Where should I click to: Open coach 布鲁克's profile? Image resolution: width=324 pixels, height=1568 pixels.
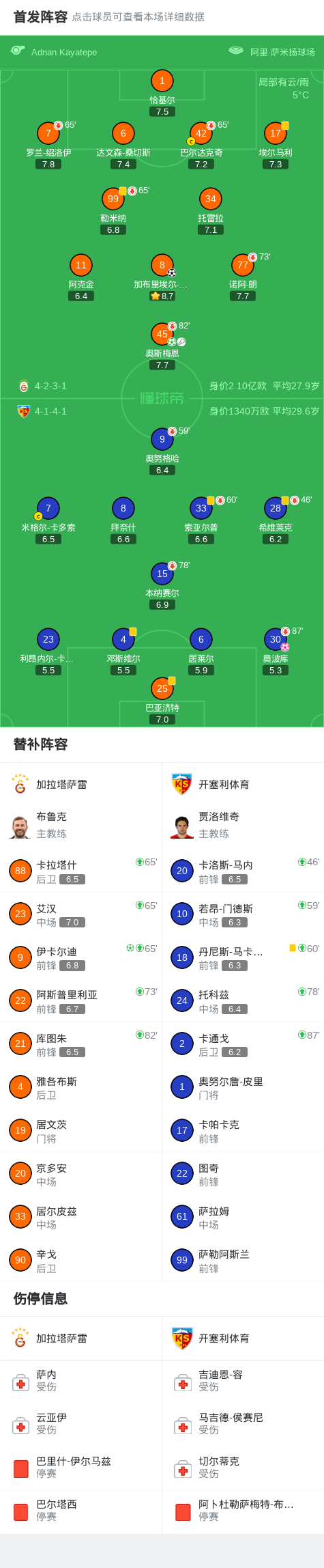[x=81, y=825]
